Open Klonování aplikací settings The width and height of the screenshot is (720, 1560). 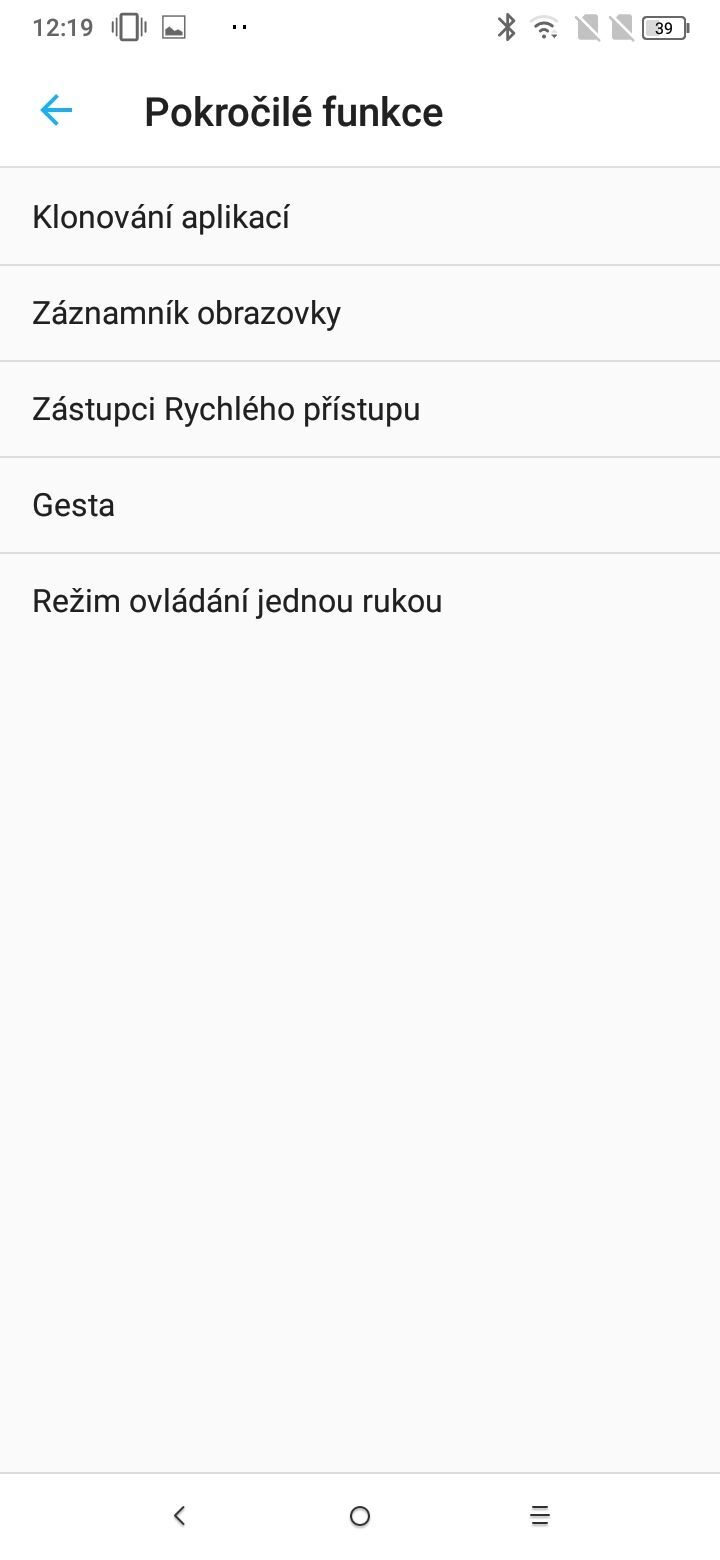coord(360,217)
